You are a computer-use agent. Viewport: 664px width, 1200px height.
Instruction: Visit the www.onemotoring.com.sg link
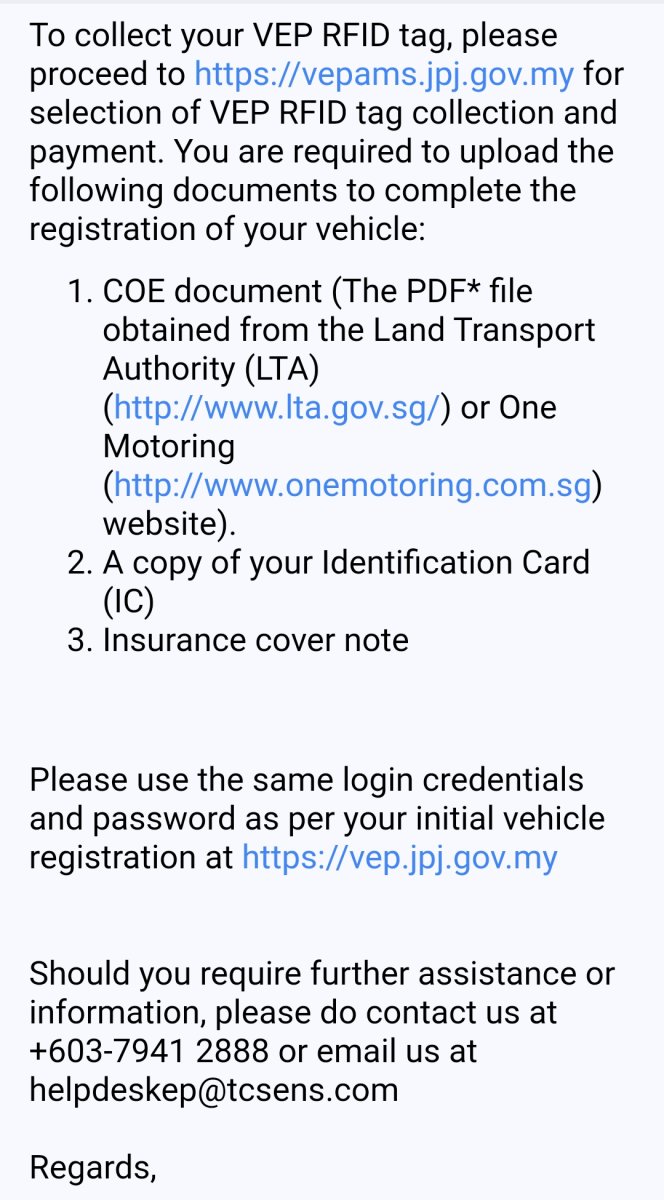coord(352,486)
